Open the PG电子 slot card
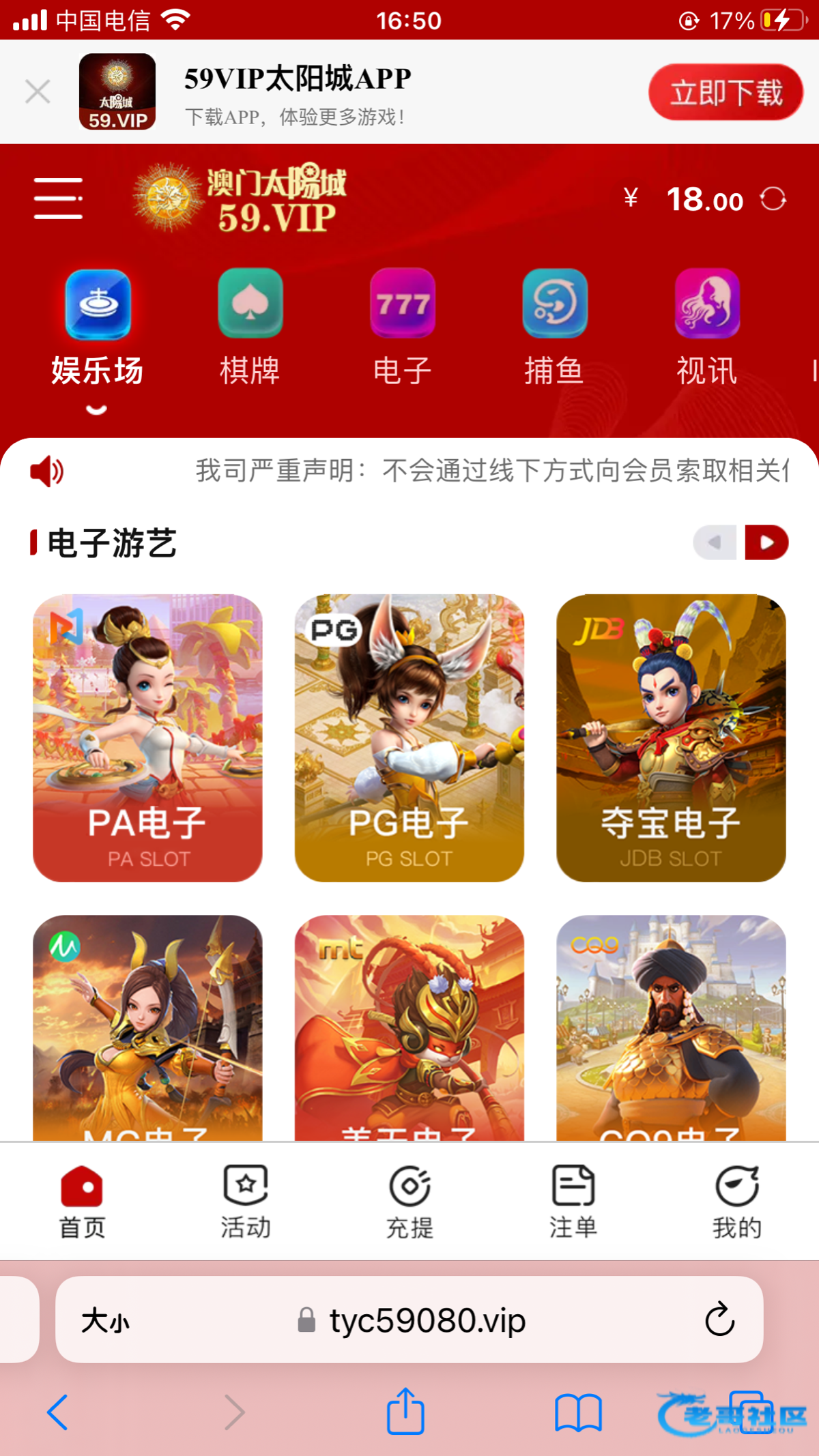This screenshot has width=819, height=1456. [409, 738]
